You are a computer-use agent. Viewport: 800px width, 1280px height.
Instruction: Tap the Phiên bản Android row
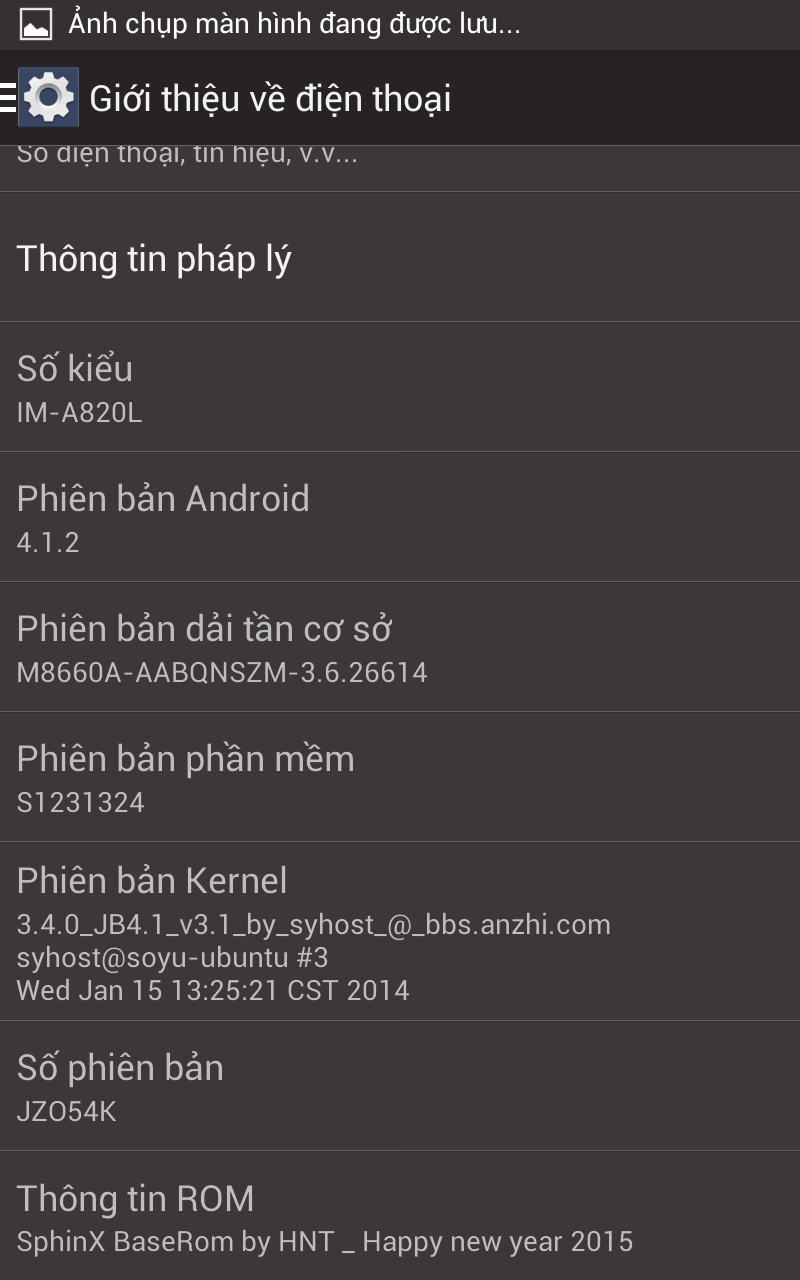click(400, 517)
